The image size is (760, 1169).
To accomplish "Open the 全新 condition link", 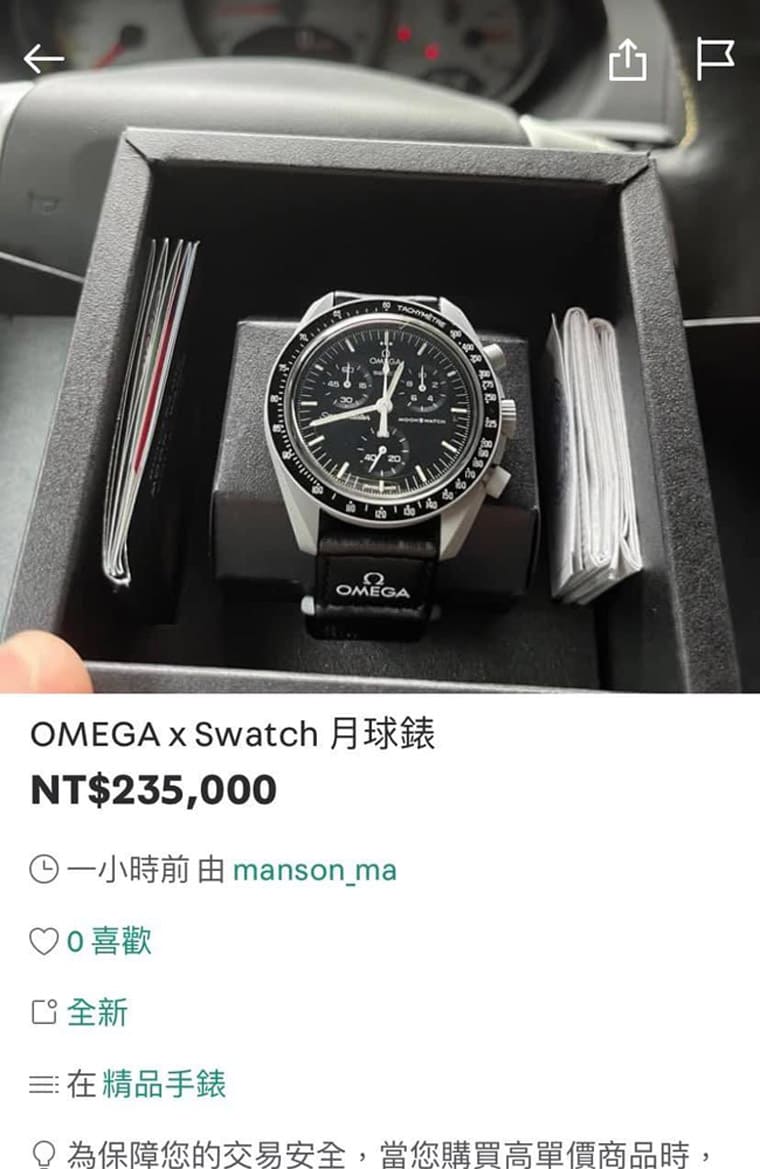I will [97, 1012].
